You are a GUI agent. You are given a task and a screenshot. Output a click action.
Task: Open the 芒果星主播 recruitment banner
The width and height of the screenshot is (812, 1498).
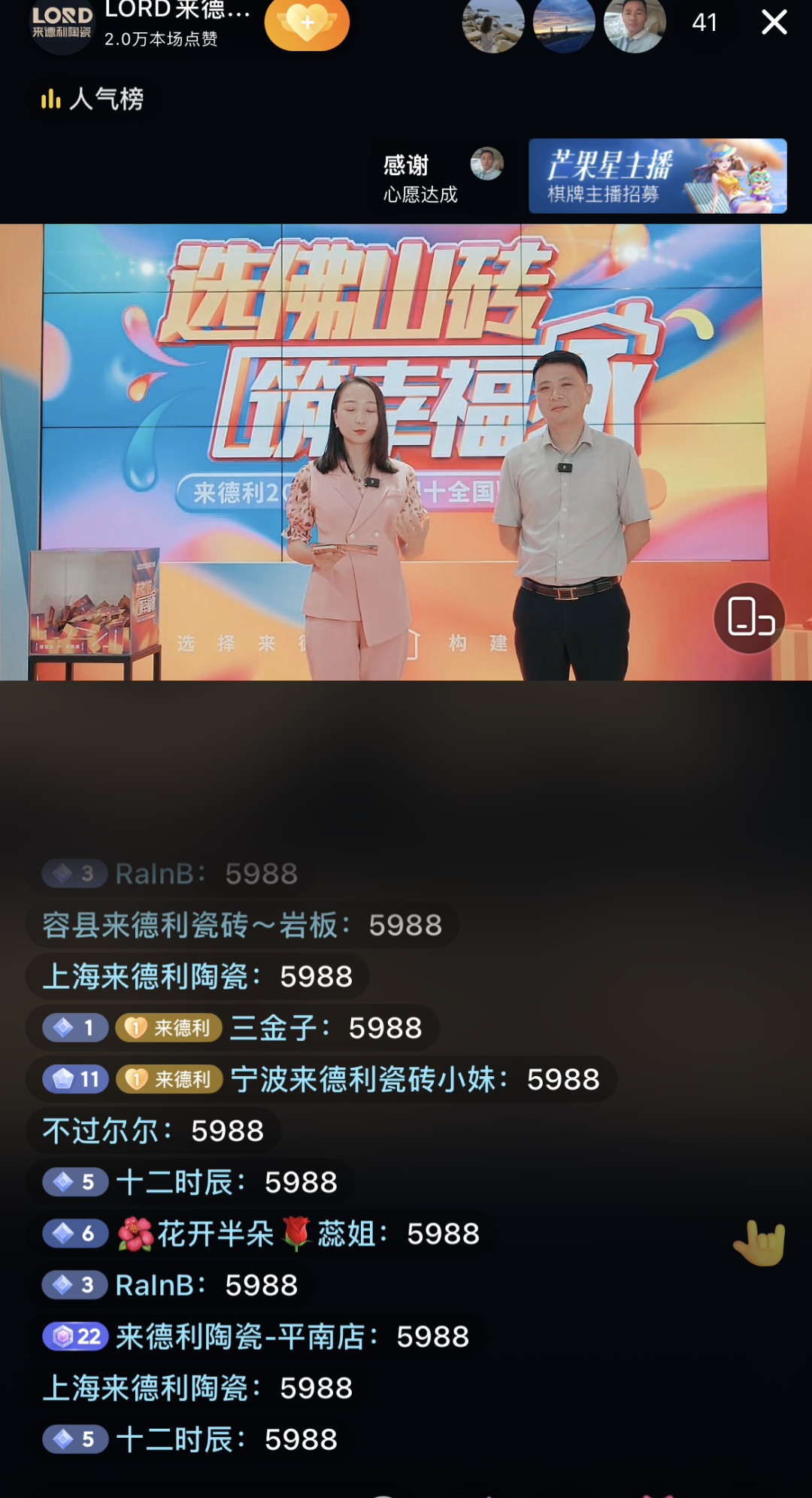click(657, 176)
